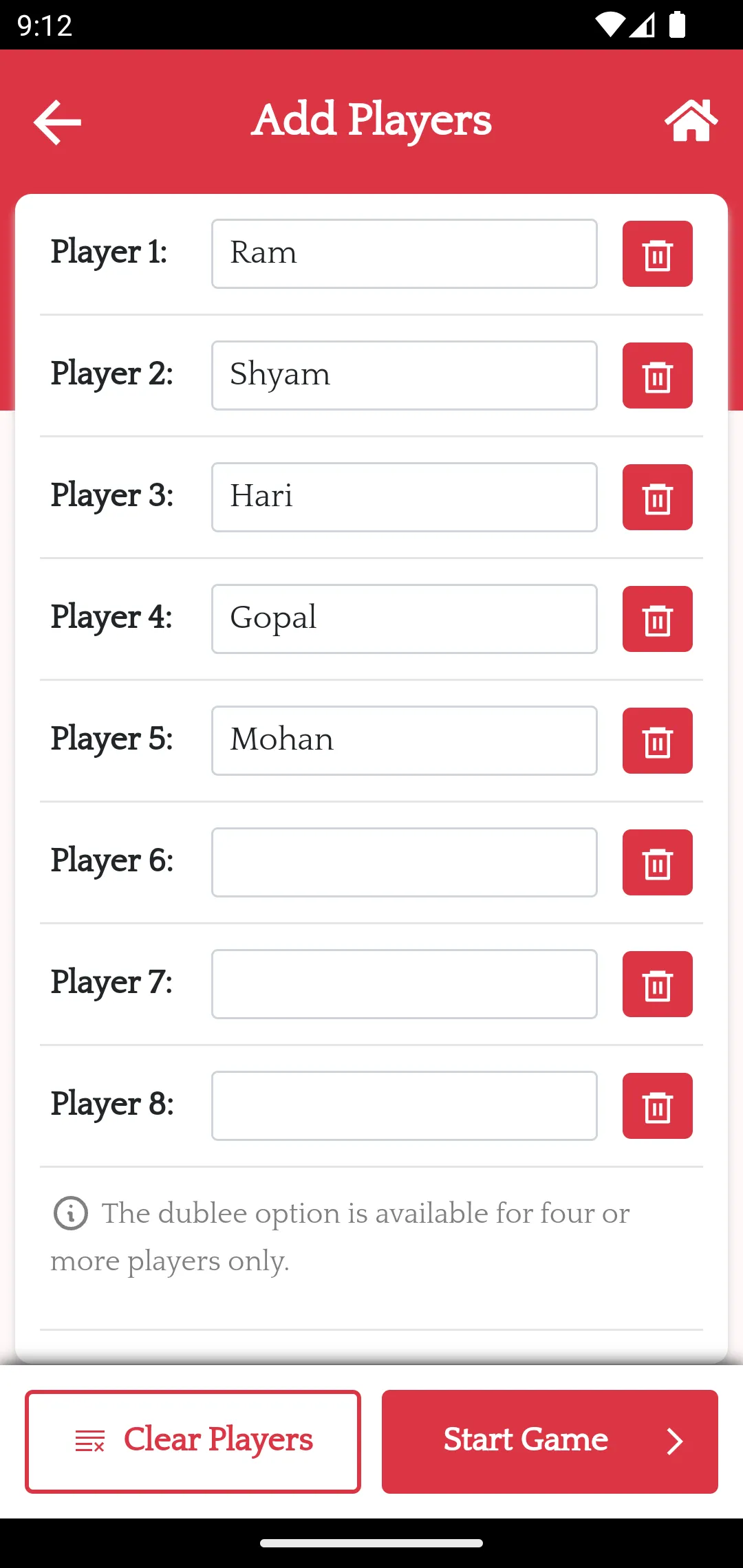Viewport: 743px width, 1568px height.
Task: Delete Player 3 Hari
Action: coord(658,497)
